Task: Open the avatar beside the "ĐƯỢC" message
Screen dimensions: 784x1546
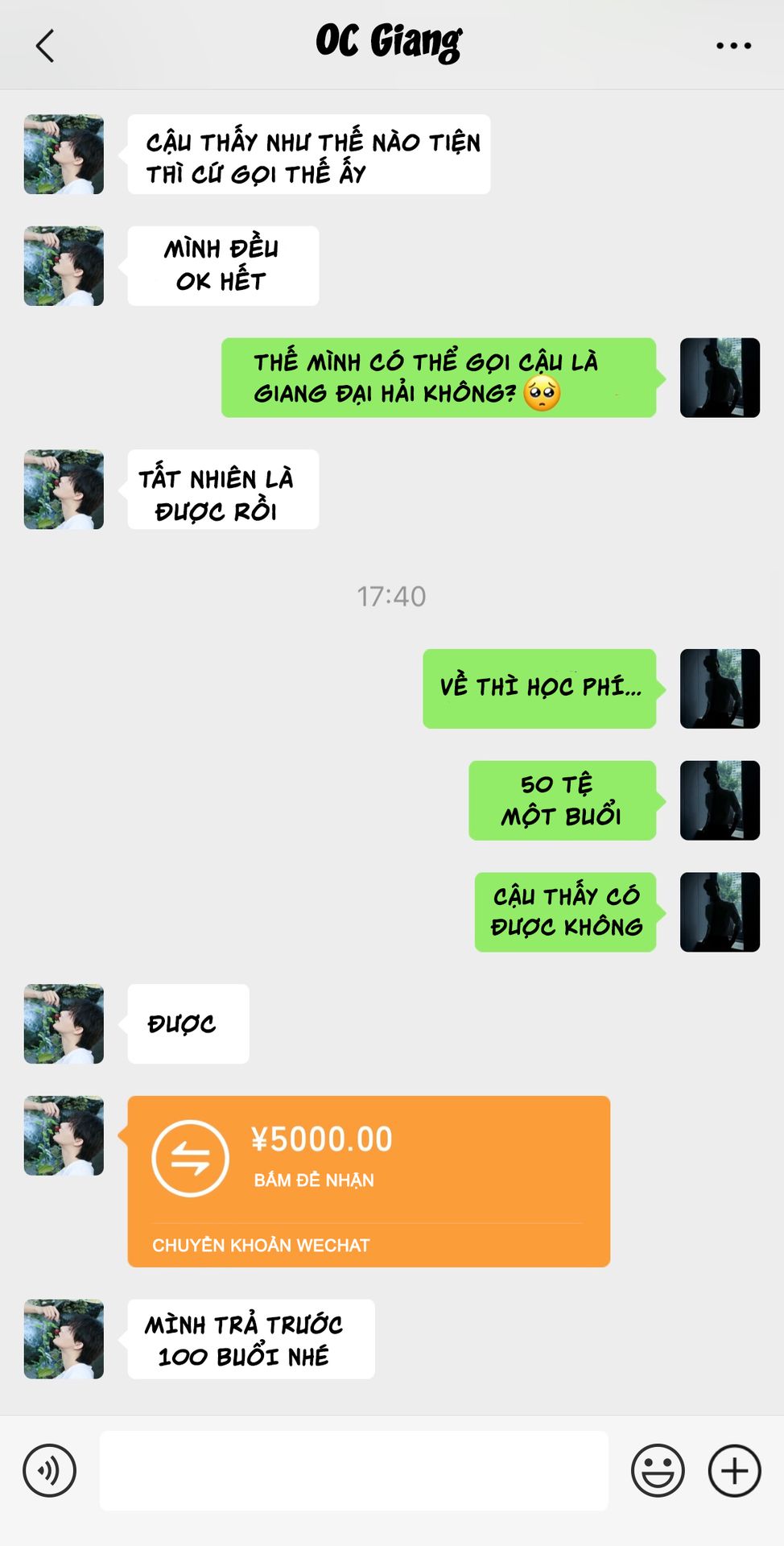Action: tap(64, 1023)
